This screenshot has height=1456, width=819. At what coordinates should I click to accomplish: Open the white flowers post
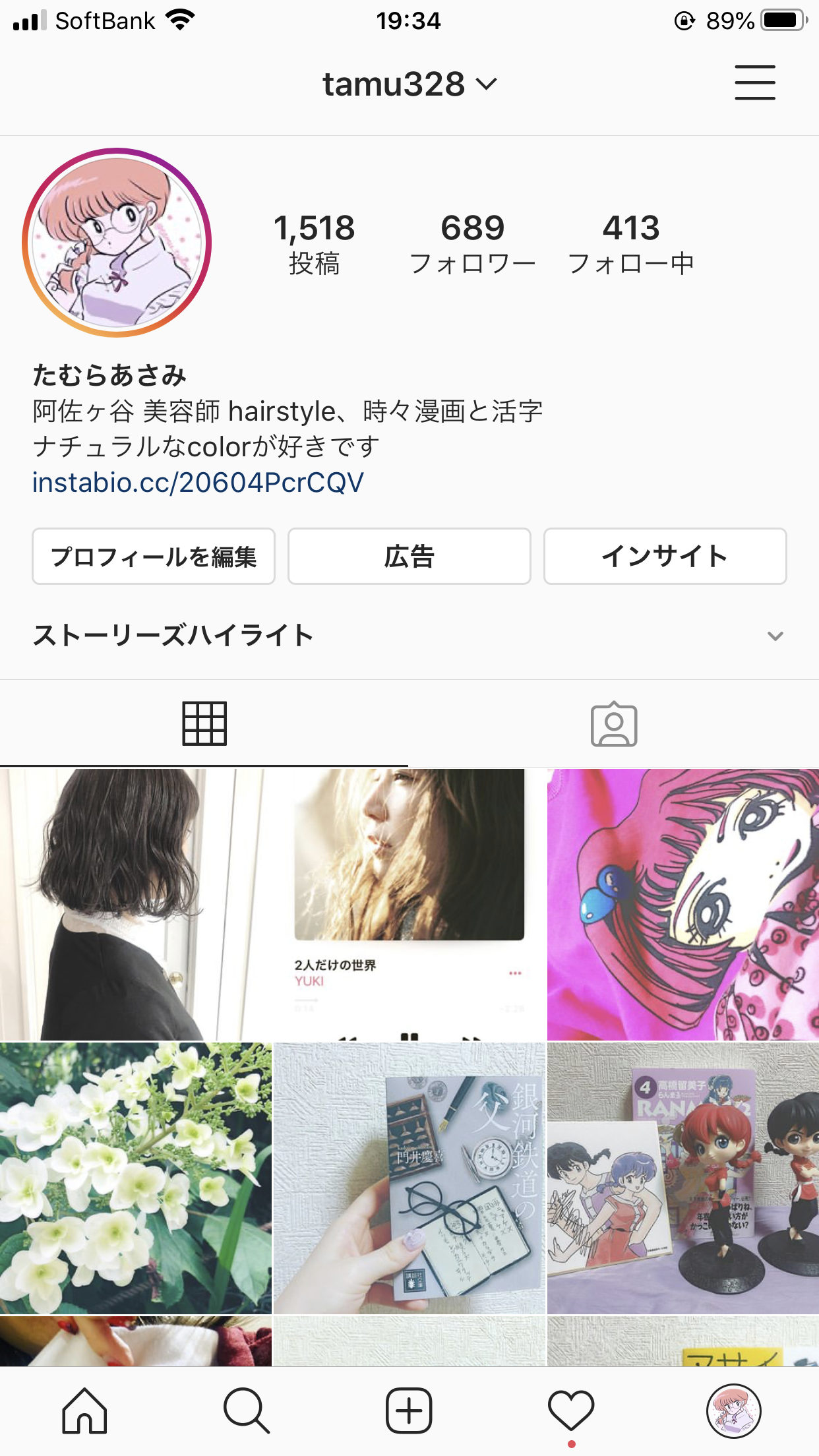pyautogui.click(x=135, y=1178)
